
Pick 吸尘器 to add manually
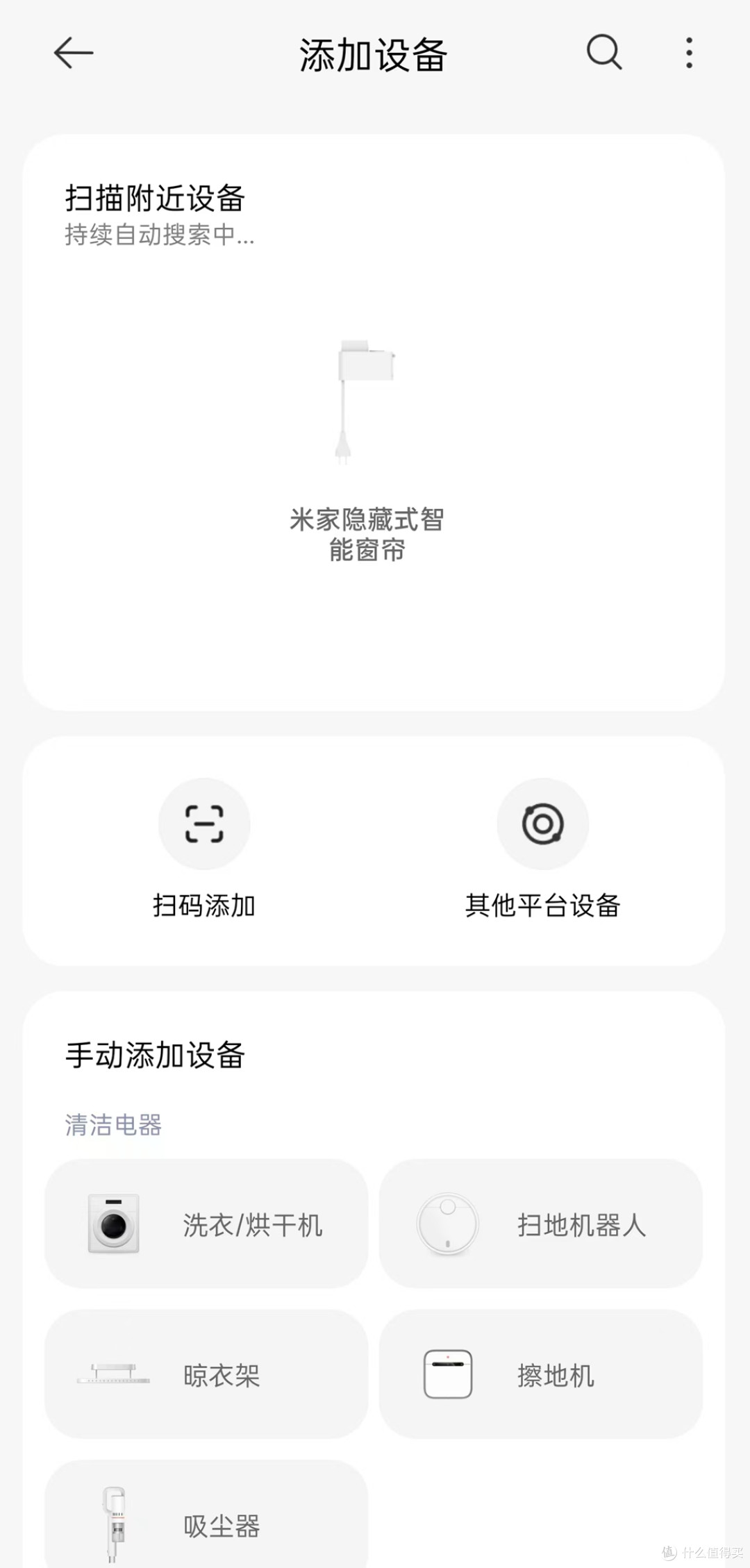coord(206,1521)
